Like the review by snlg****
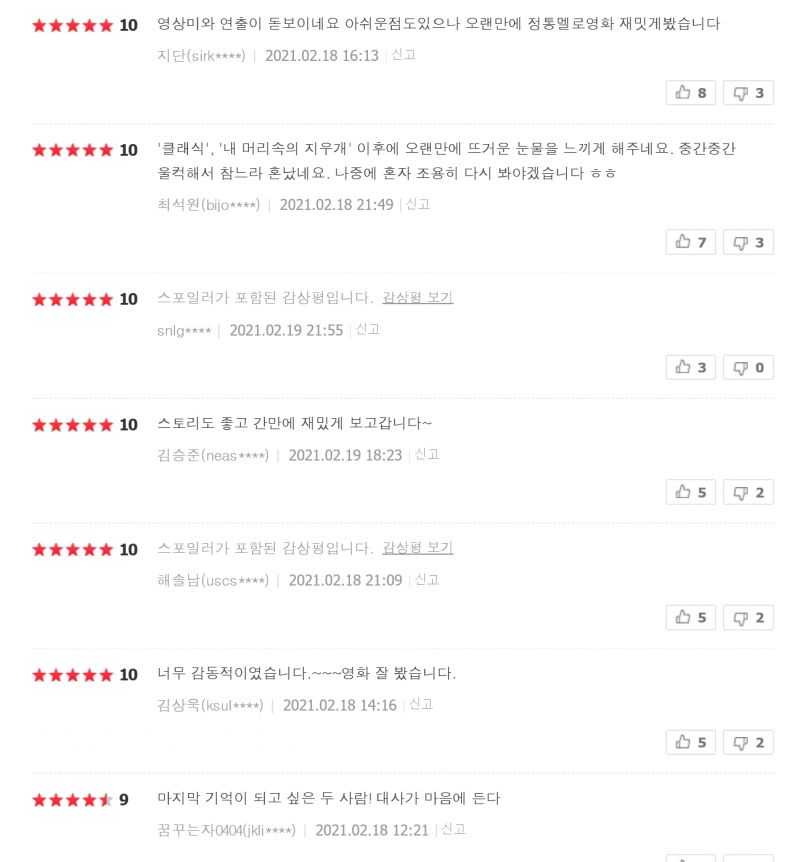This screenshot has width=800, height=862. (691, 367)
